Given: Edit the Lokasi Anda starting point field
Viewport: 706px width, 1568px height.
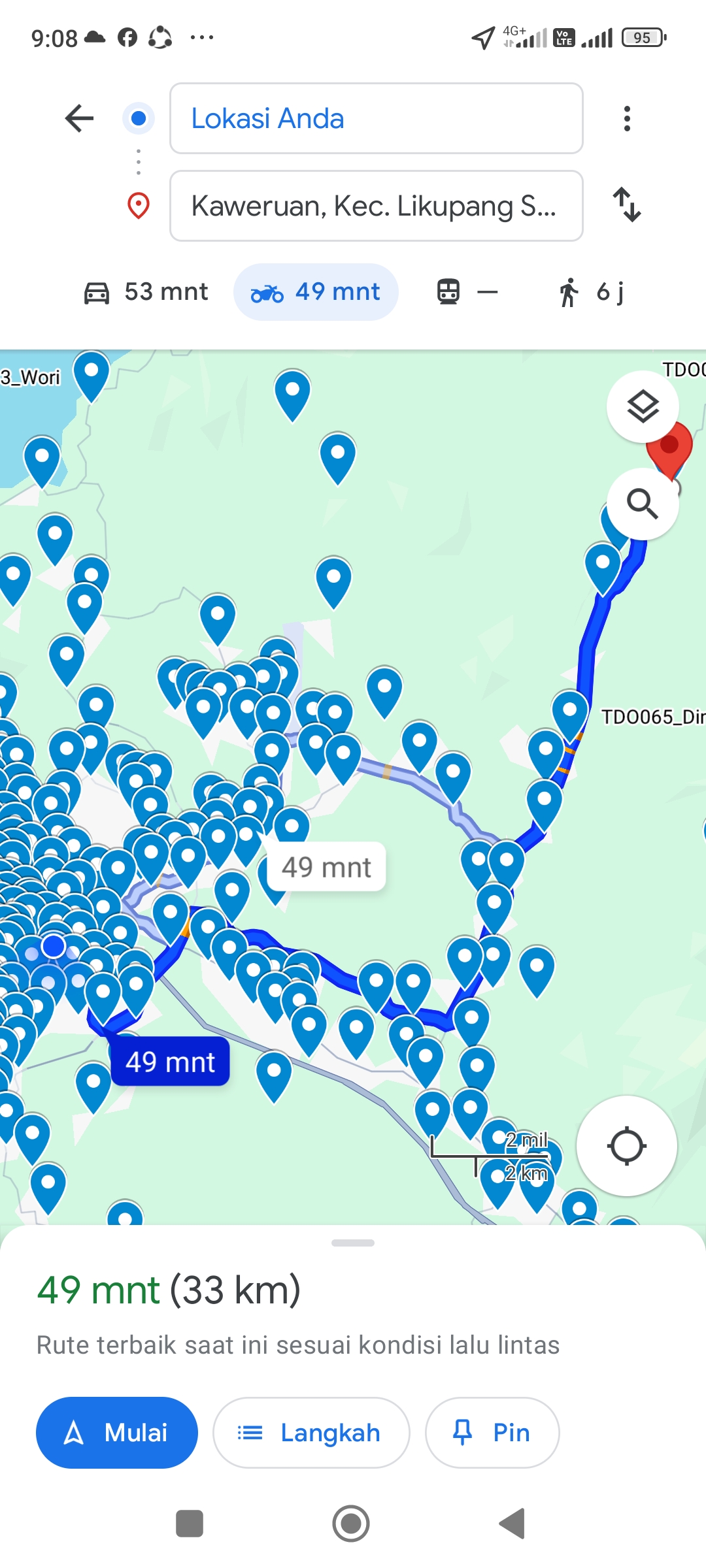Looking at the screenshot, I should click(376, 118).
